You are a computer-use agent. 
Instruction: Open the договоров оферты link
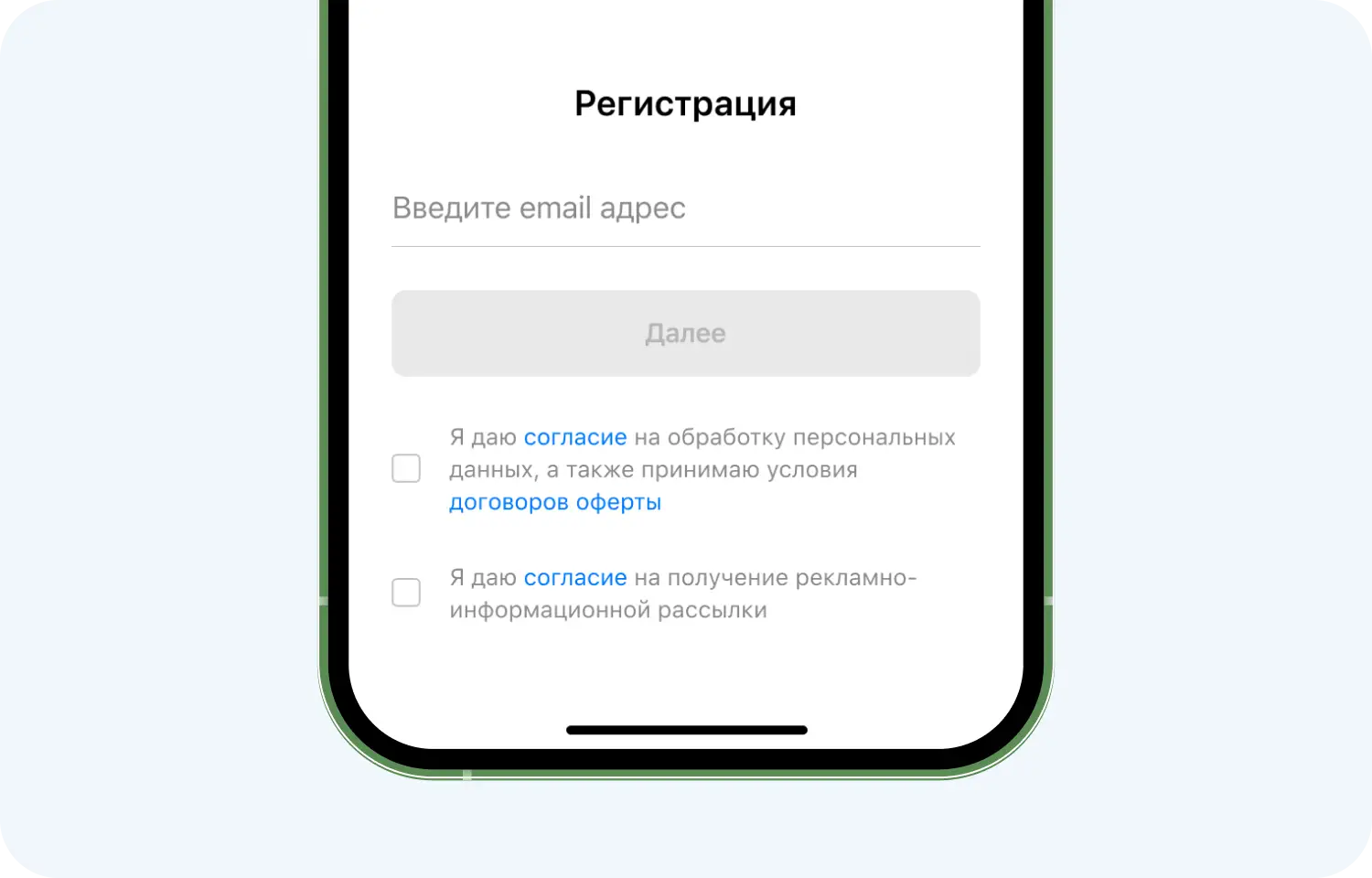[x=554, y=502]
